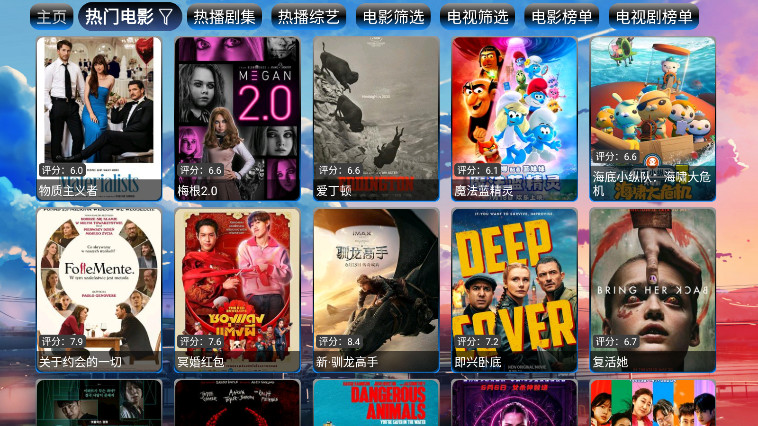Open the 魔法蓝精灵 poster

click(x=514, y=118)
